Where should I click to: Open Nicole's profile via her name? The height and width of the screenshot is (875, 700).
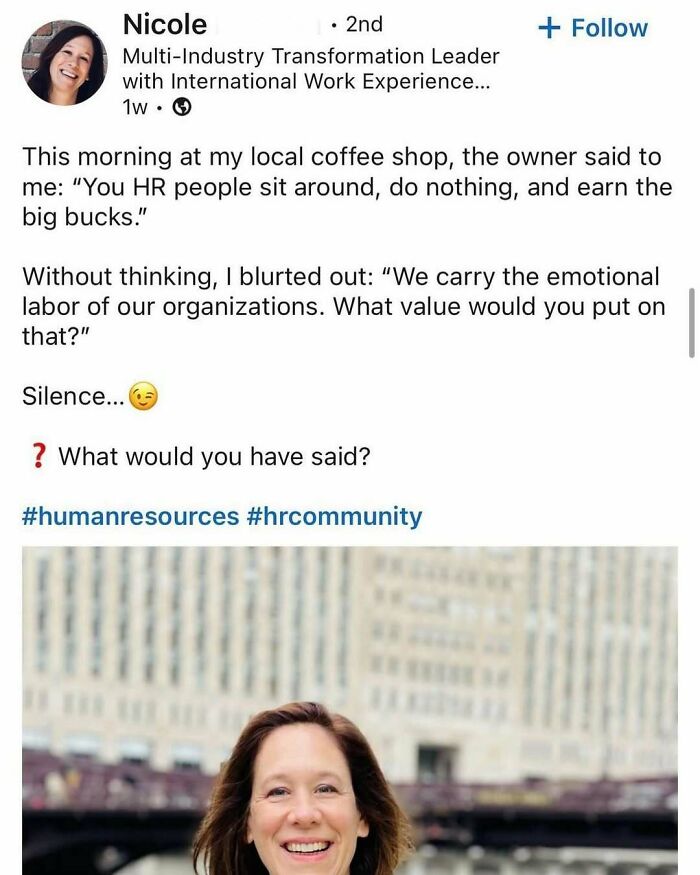165,24
